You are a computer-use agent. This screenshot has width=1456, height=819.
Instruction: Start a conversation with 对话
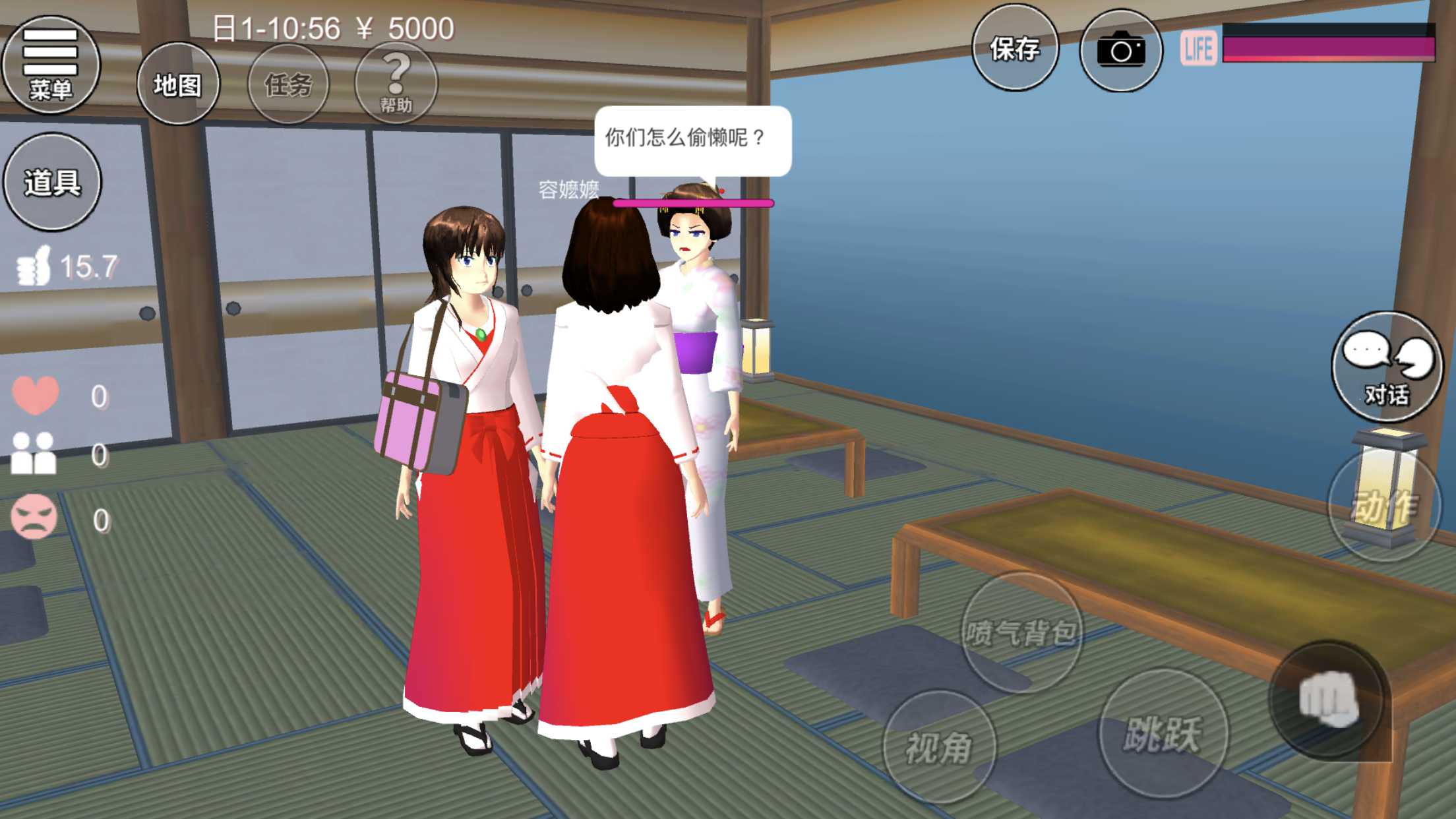click(x=1387, y=367)
